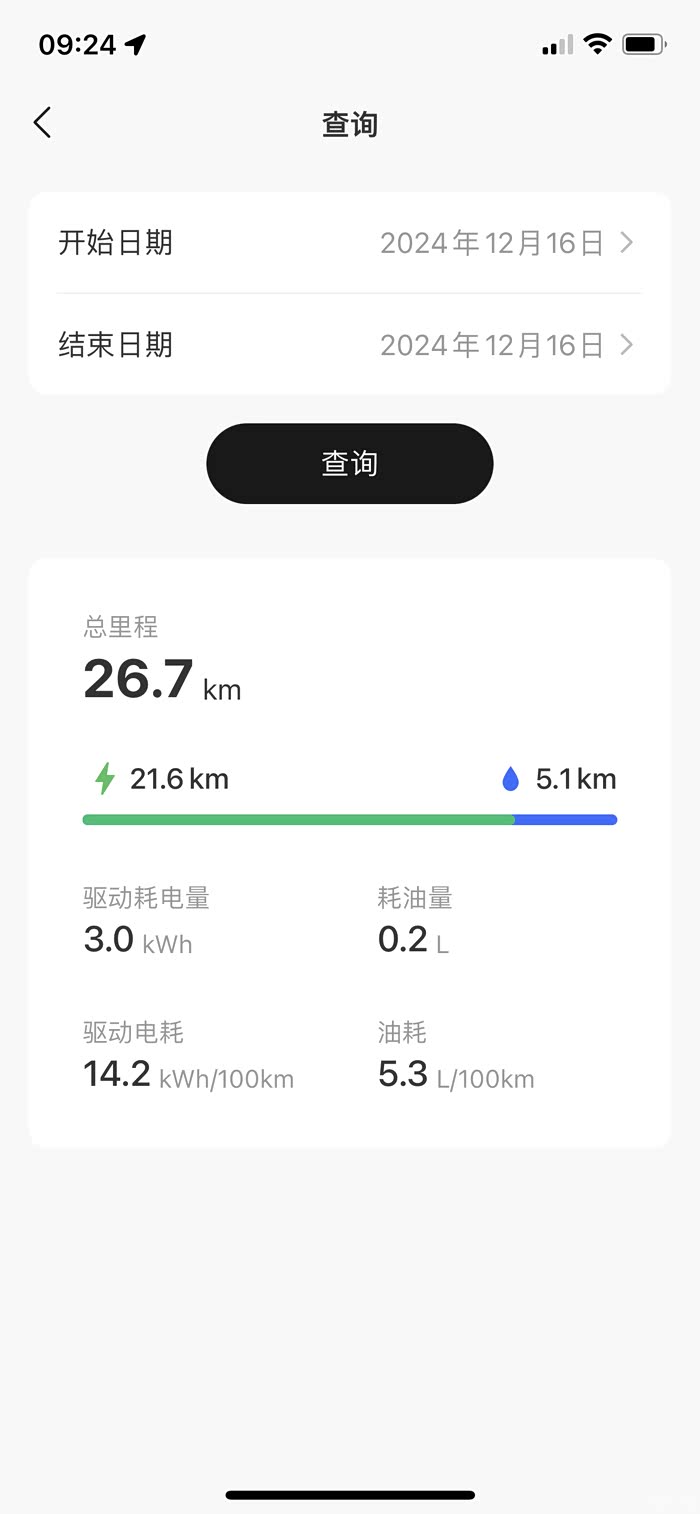Go back using the top-left arrow
Image resolution: width=700 pixels, height=1514 pixels.
coord(42,123)
